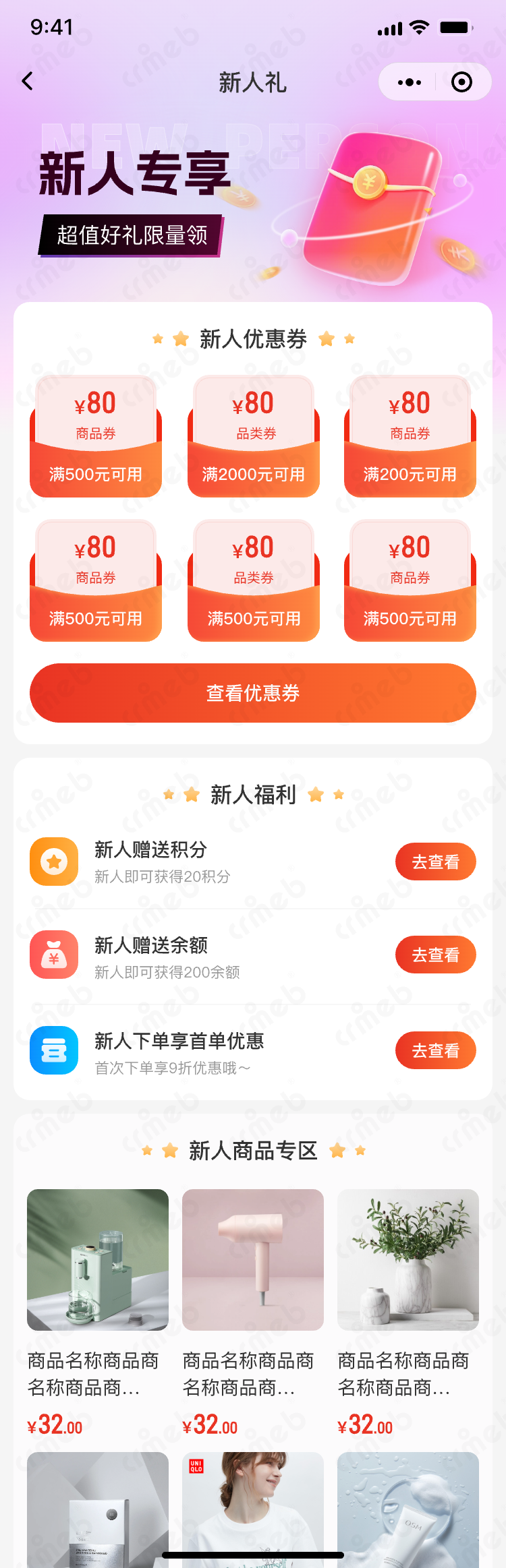The height and width of the screenshot is (1568, 506).
Task: Open the facial cleanser foam product
Action: tap(408, 1509)
